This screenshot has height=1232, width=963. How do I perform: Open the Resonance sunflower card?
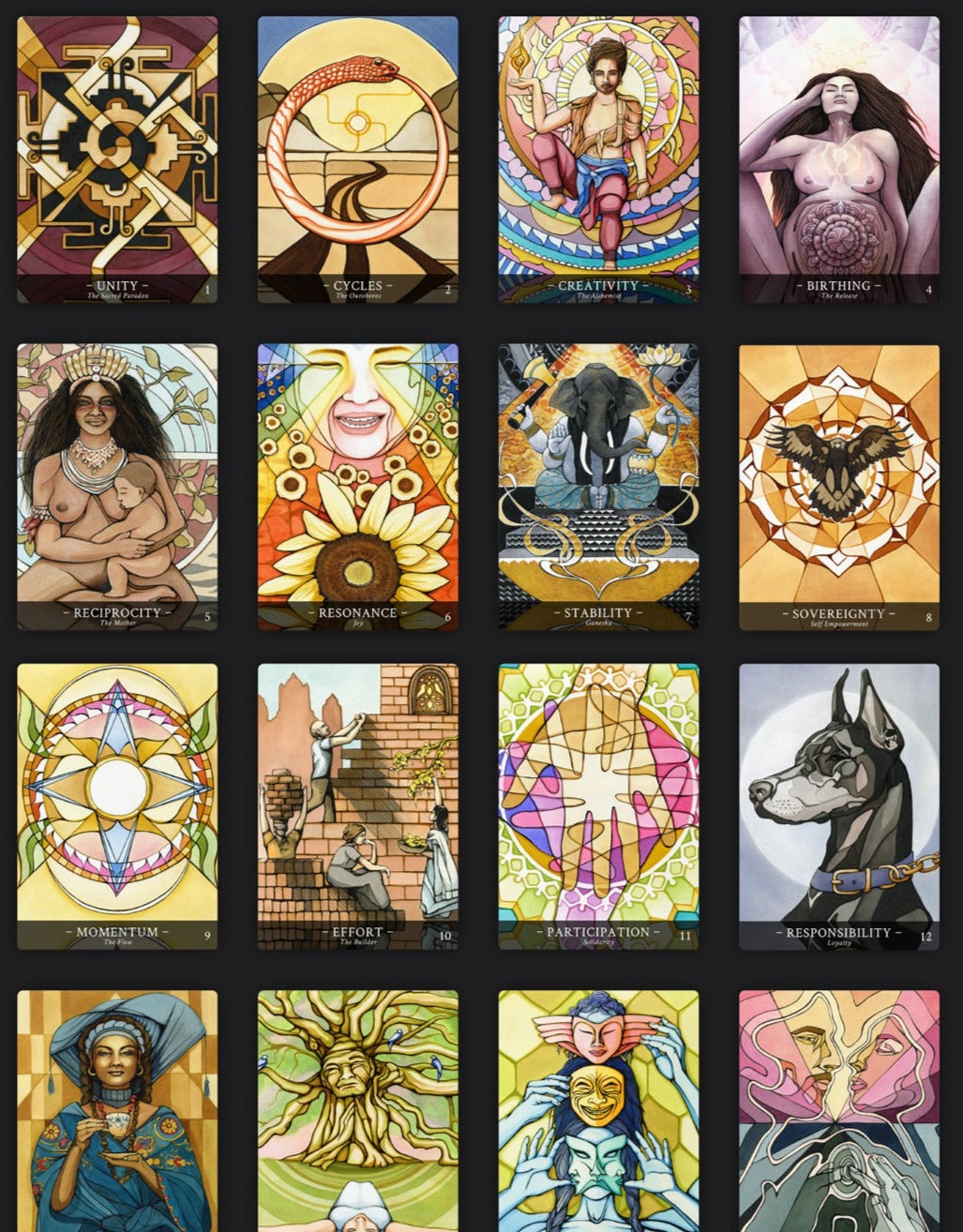pyautogui.click(x=358, y=487)
